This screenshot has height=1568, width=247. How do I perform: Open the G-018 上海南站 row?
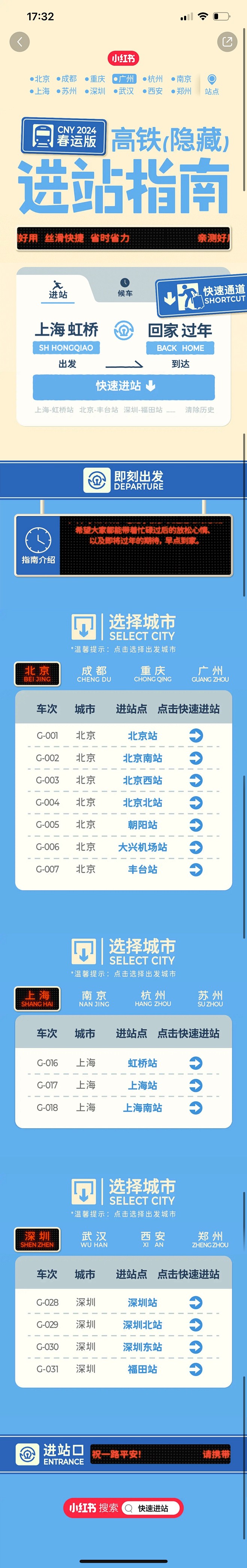click(x=142, y=1107)
